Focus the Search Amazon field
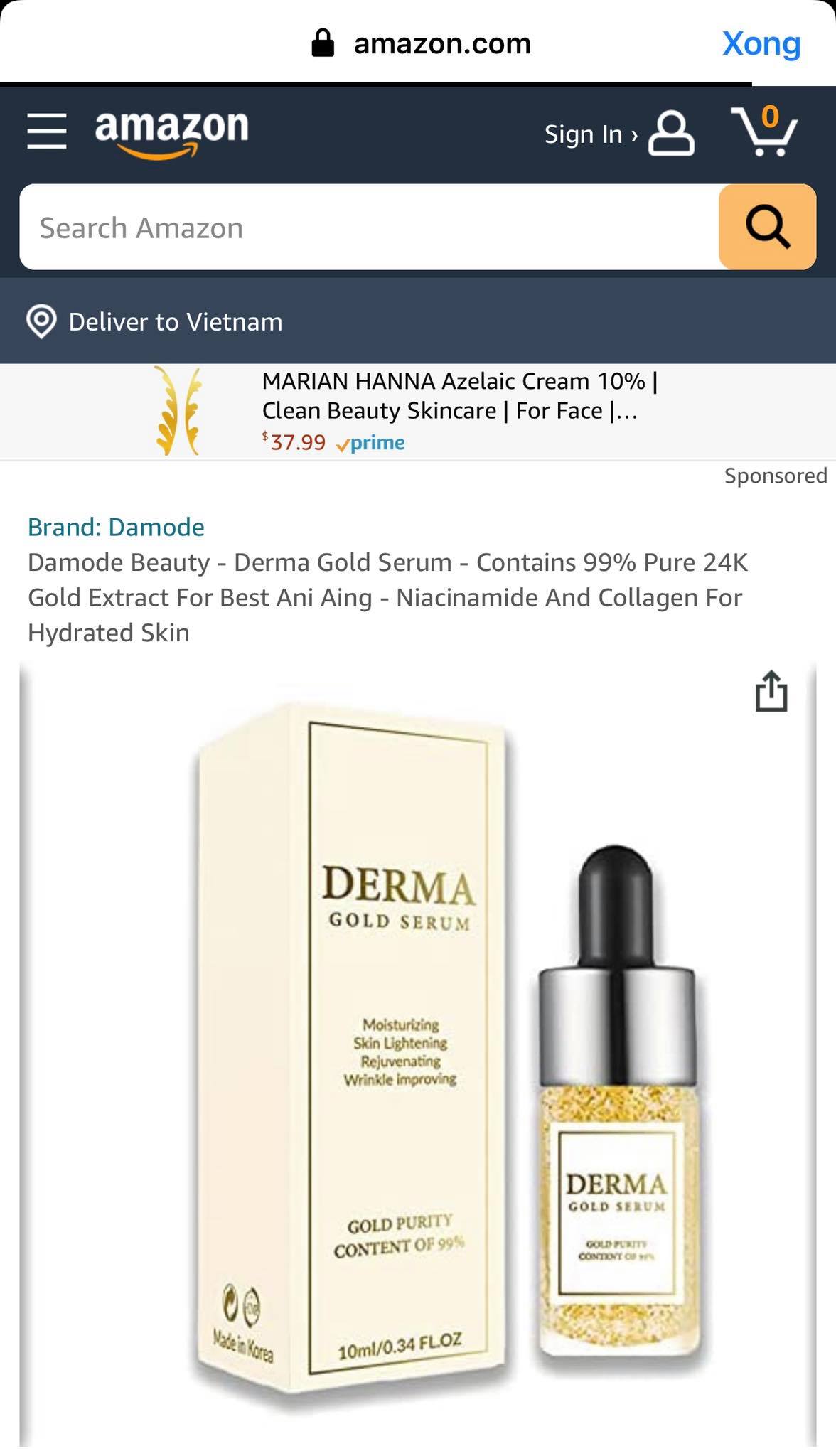 pos(370,227)
